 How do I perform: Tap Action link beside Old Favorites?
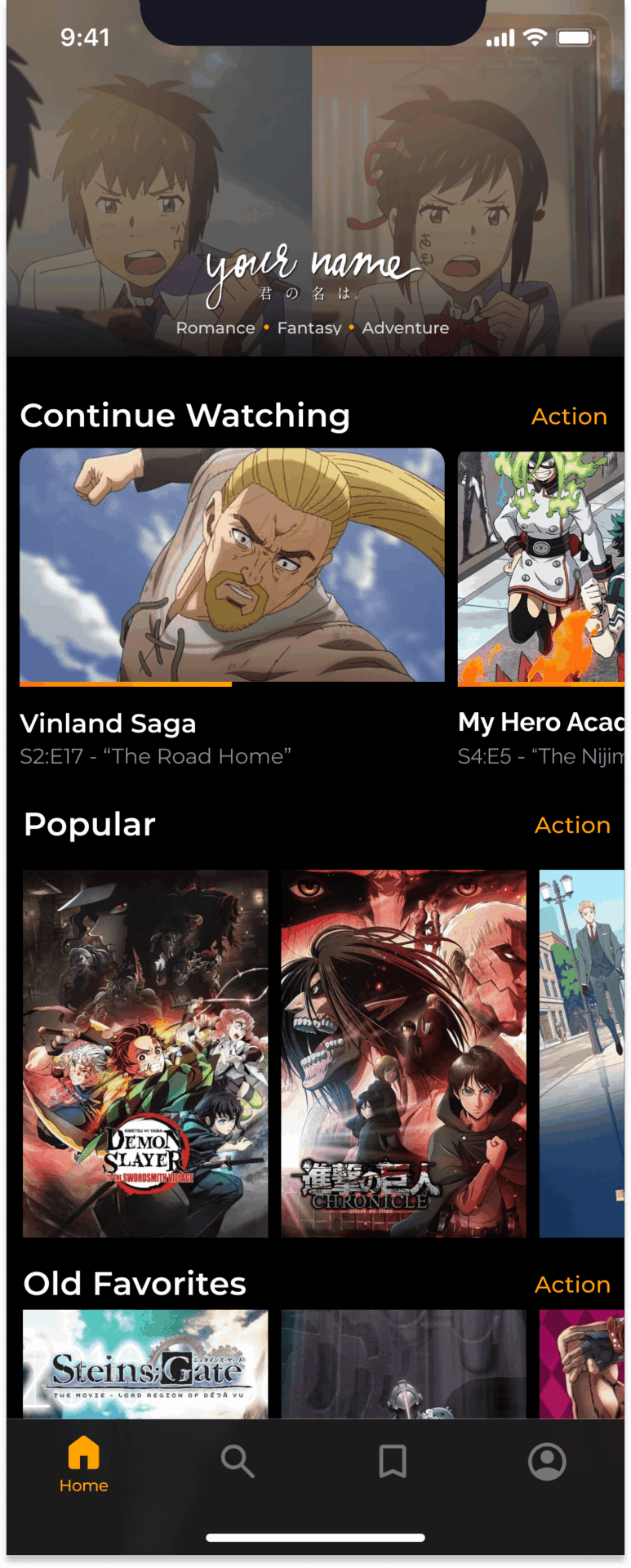pos(571,1285)
